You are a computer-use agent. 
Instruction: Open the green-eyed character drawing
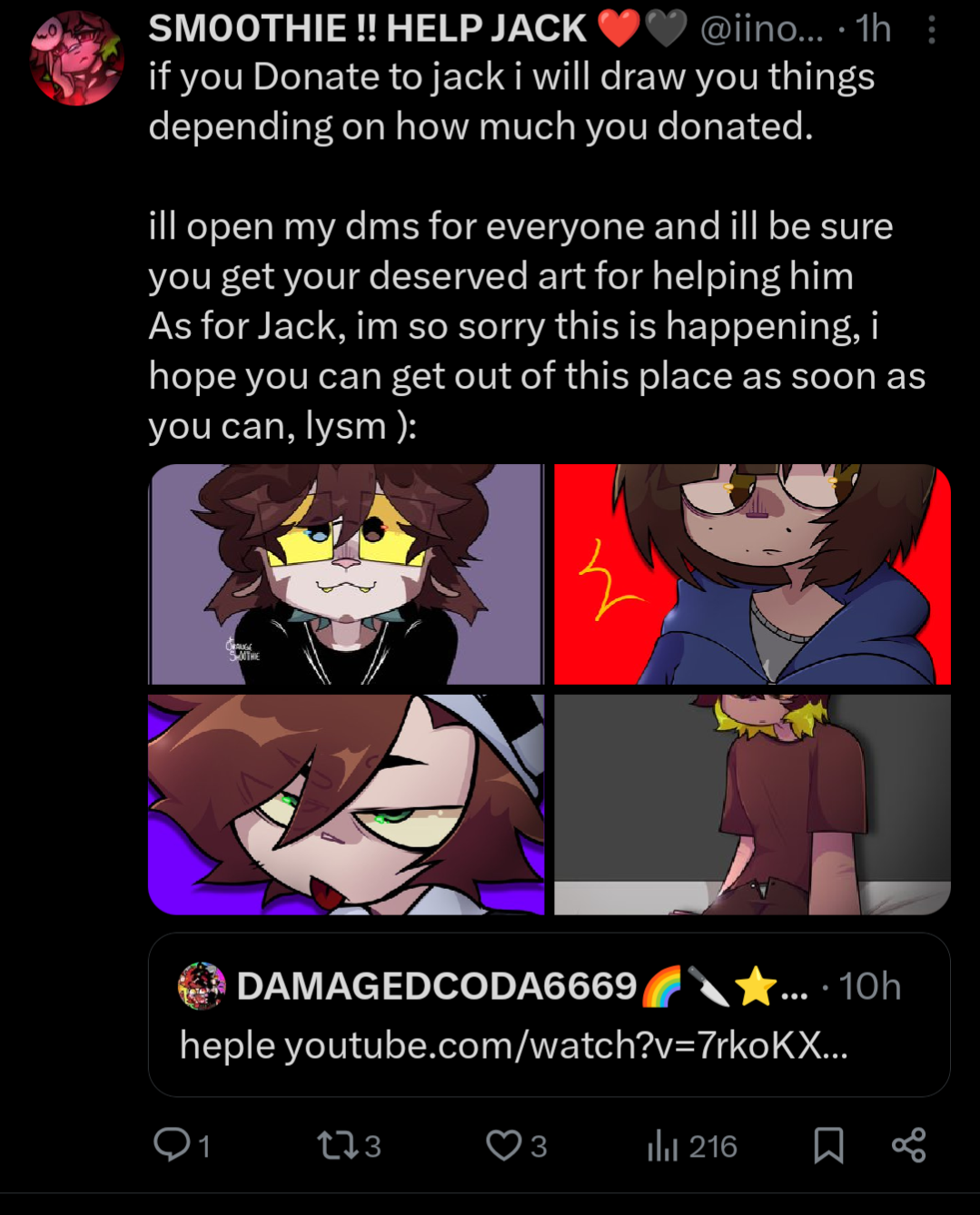pos(346,805)
